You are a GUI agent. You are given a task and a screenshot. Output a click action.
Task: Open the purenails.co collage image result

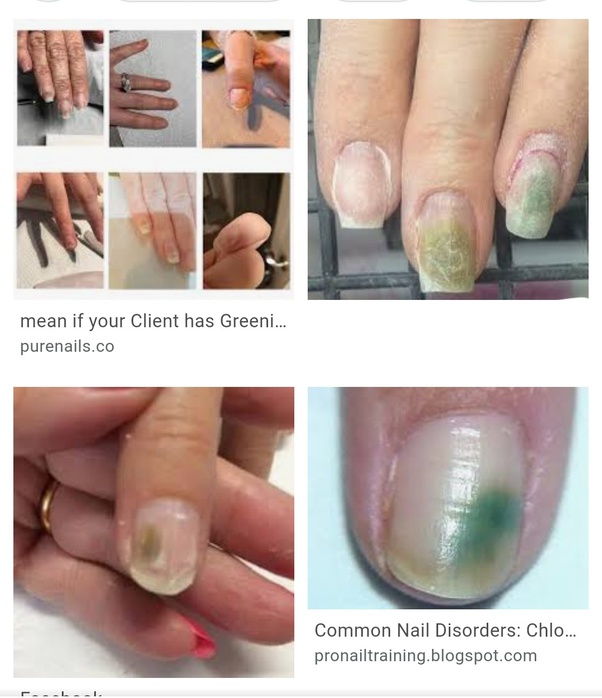tap(153, 160)
